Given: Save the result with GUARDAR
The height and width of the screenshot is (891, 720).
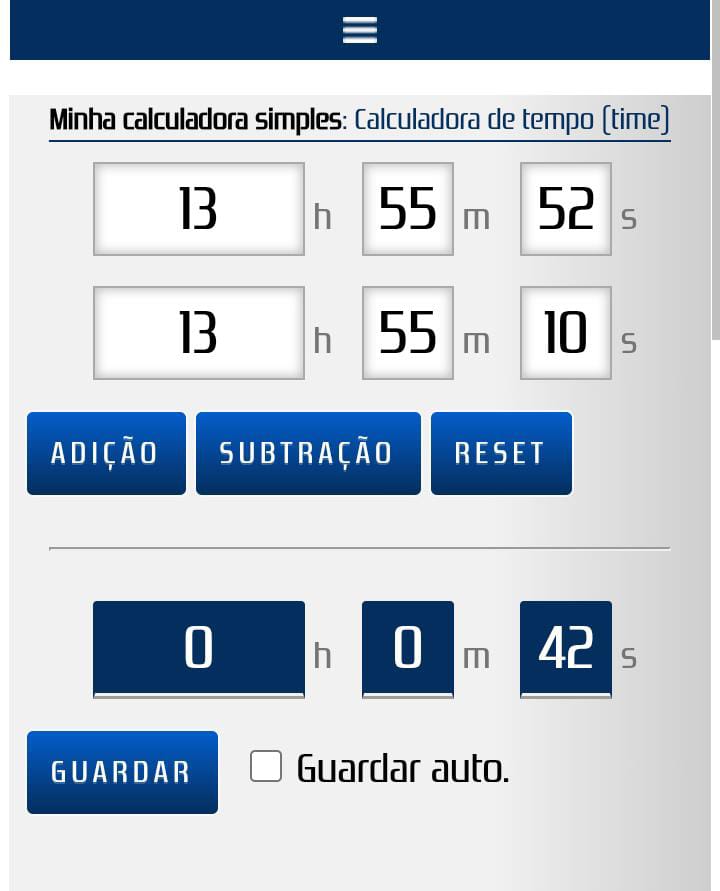Looking at the screenshot, I should [x=122, y=772].
